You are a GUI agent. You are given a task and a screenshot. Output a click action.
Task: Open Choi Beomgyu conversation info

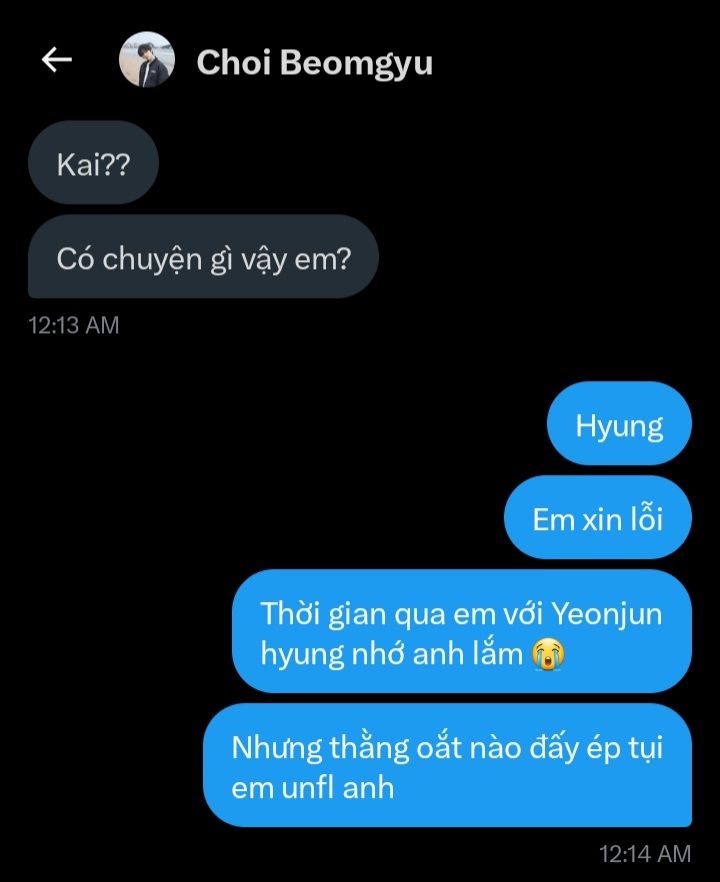pos(314,62)
